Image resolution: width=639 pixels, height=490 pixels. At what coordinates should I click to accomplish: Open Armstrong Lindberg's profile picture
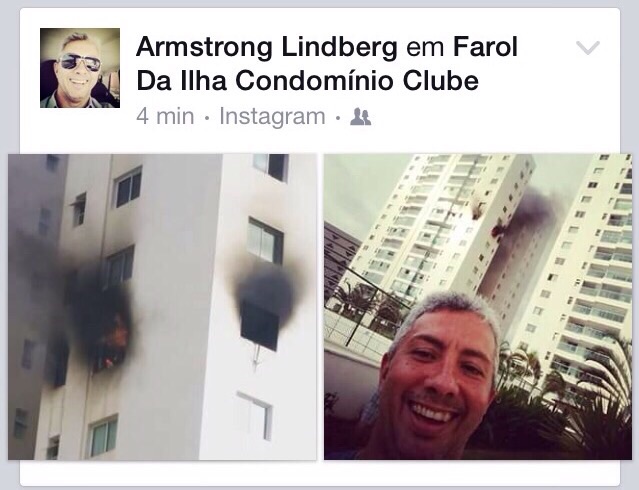(x=80, y=68)
